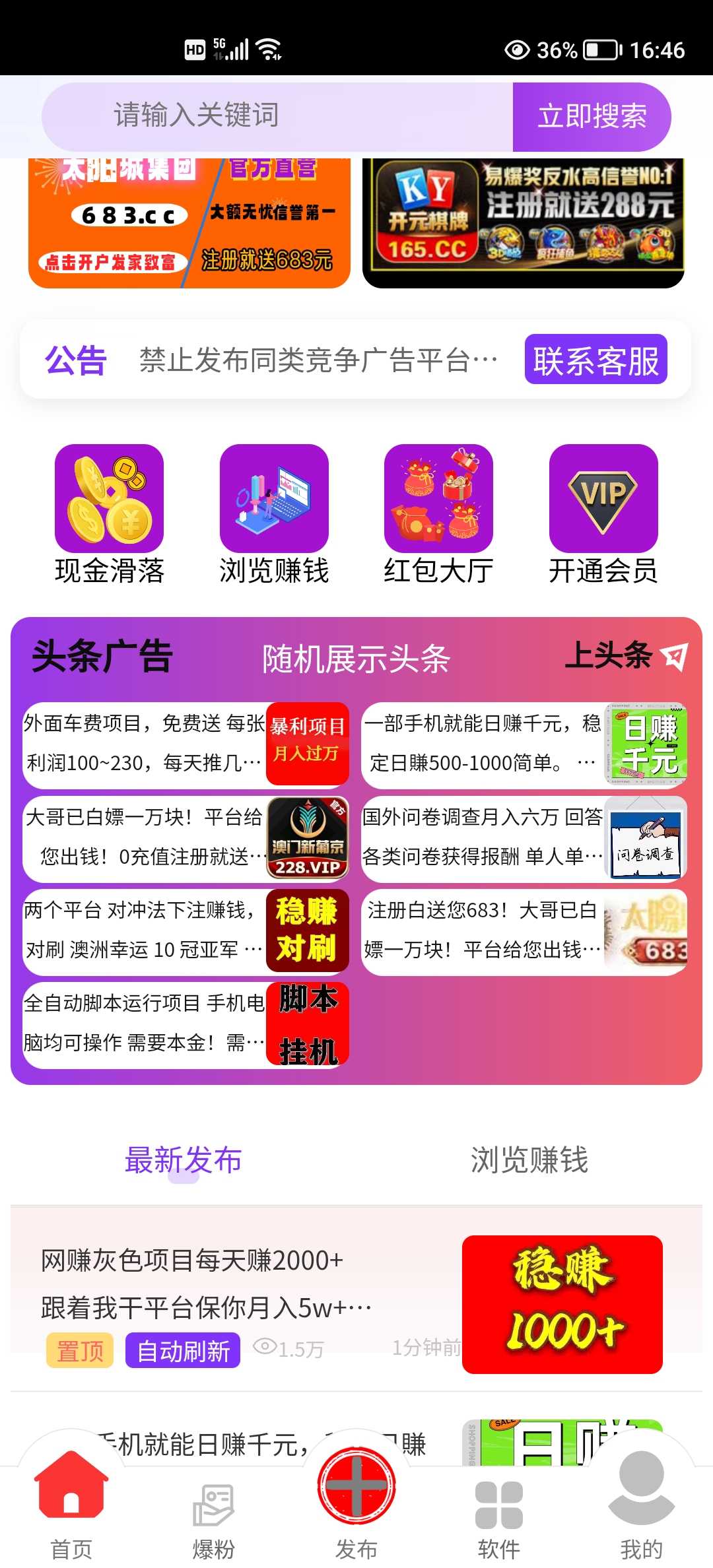Image resolution: width=713 pixels, height=1568 pixels.
Task: Tap the 立即搜索 search button
Action: coord(592,117)
